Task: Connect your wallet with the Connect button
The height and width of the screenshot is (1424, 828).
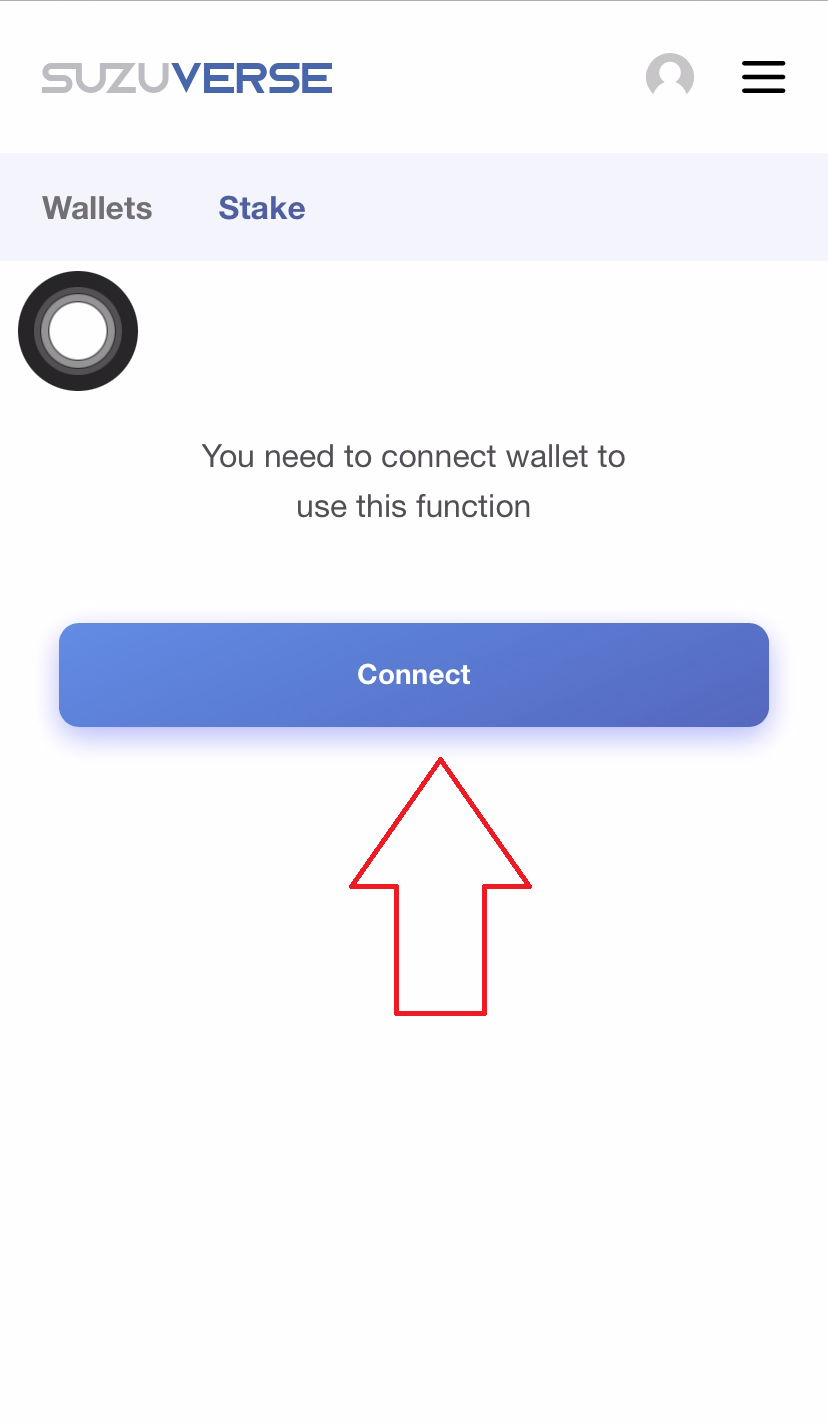Action: tap(414, 675)
